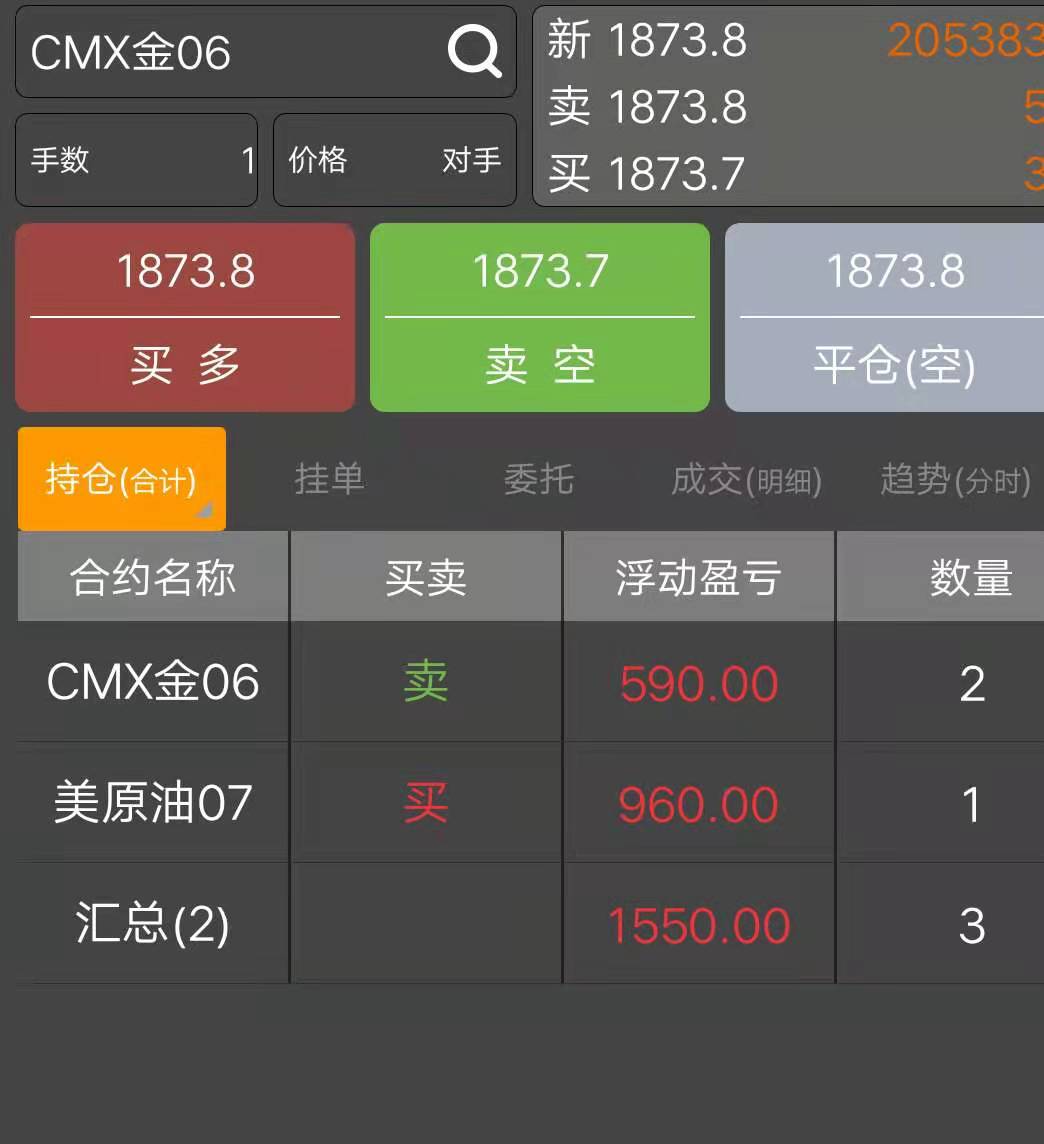
Task: Edit the 手数 lot quantity field
Action: pyautogui.click(x=136, y=160)
